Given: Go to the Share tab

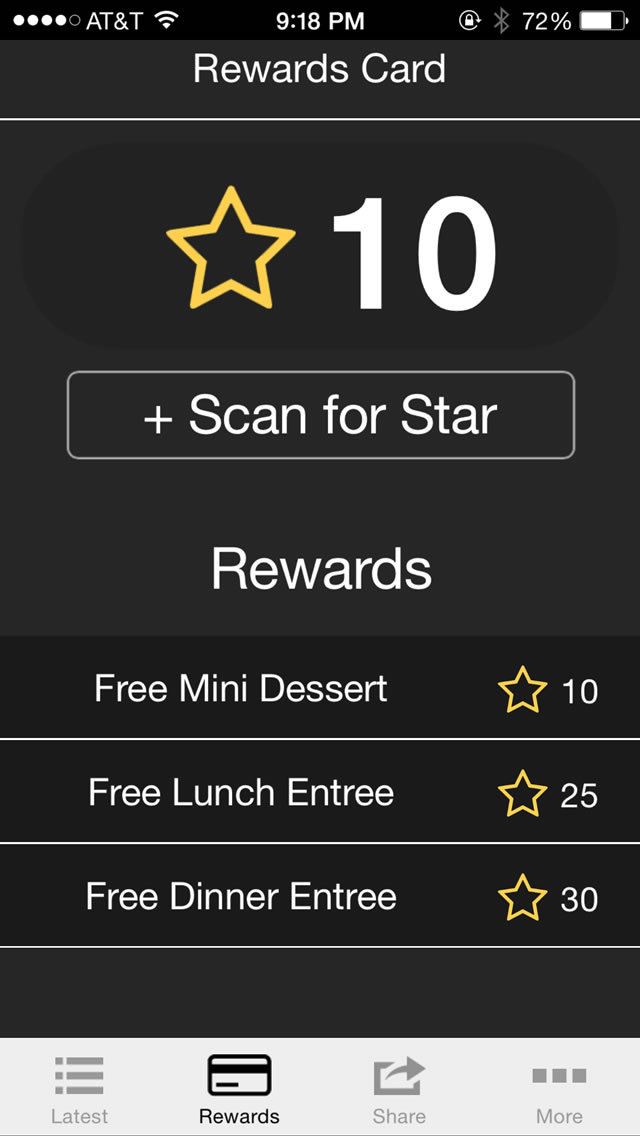Looking at the screenshot, I should click(x=399, y=1089).
